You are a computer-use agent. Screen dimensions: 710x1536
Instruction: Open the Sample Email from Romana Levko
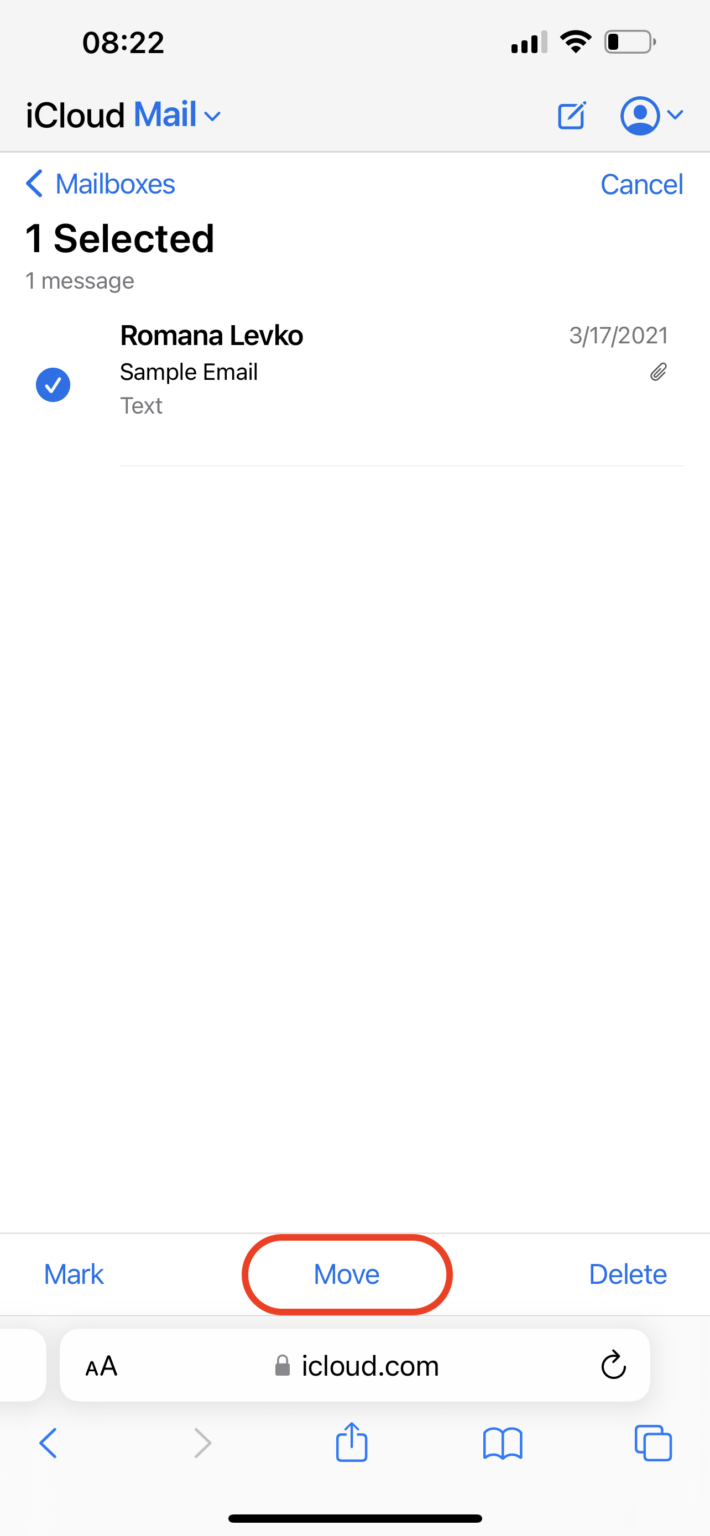tap(390, 371)
